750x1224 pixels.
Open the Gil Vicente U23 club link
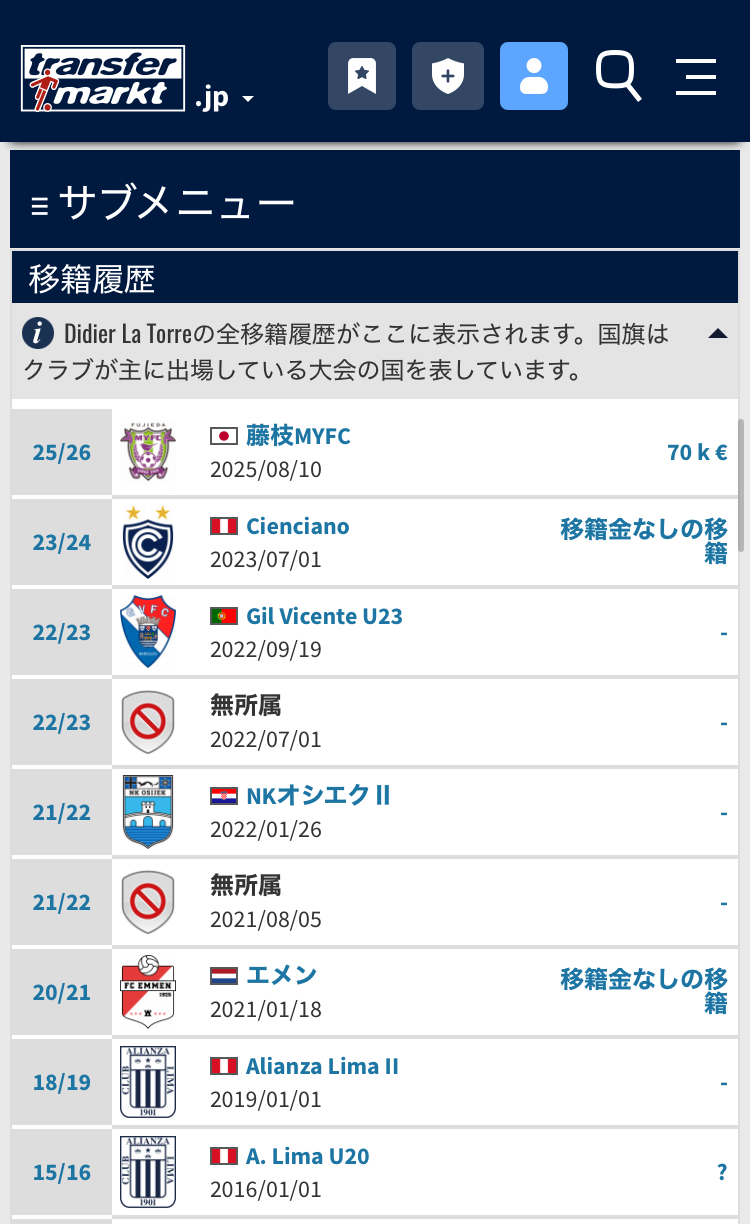[x=324, y=616]
